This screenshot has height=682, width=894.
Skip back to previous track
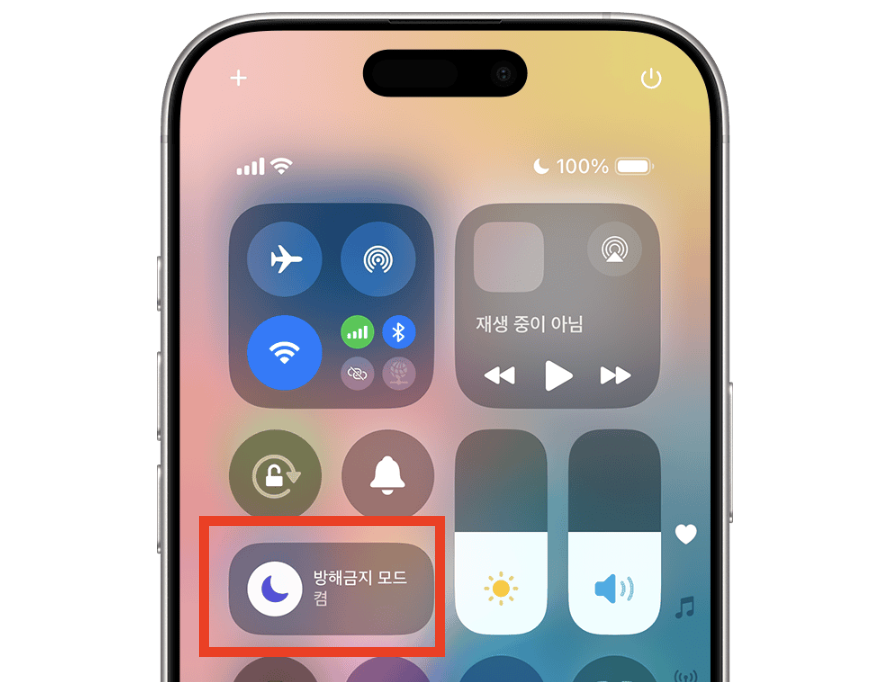click(x=499, y=376)
